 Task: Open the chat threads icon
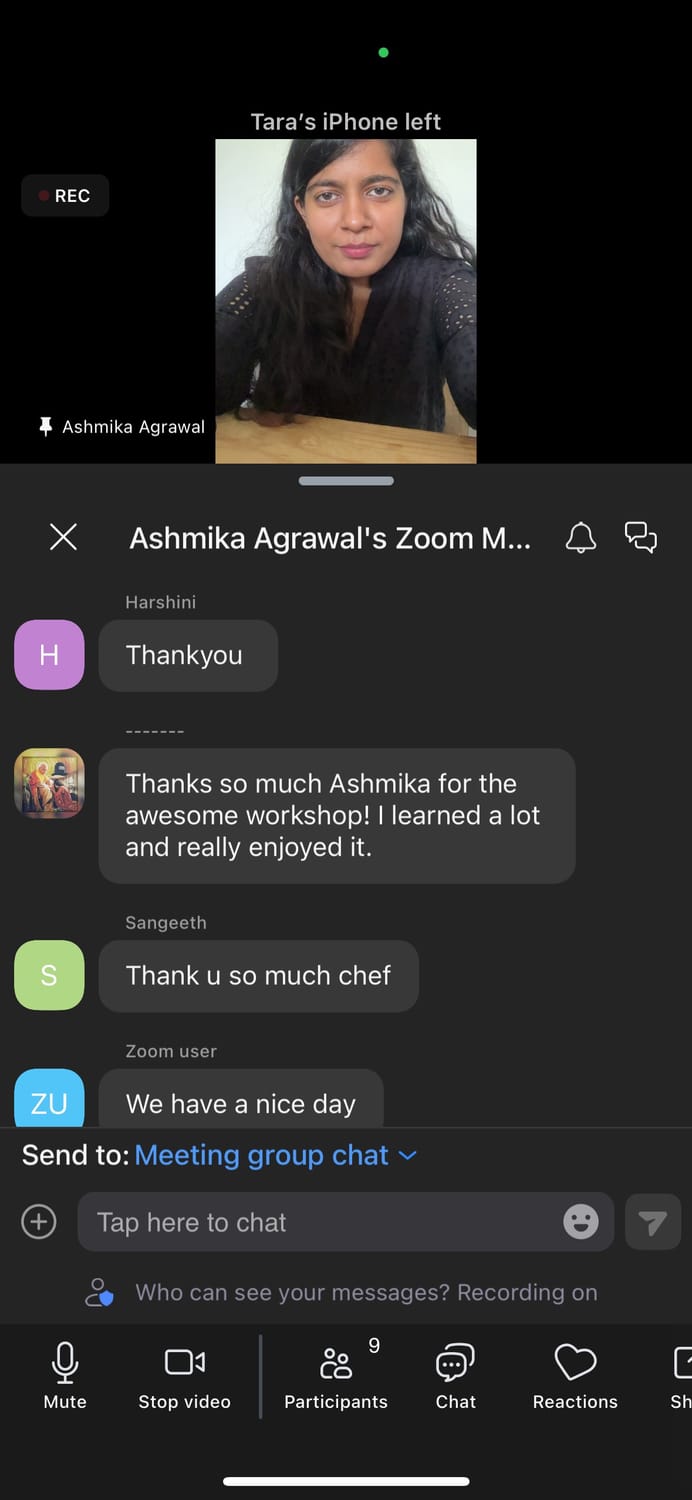point(641,538)
